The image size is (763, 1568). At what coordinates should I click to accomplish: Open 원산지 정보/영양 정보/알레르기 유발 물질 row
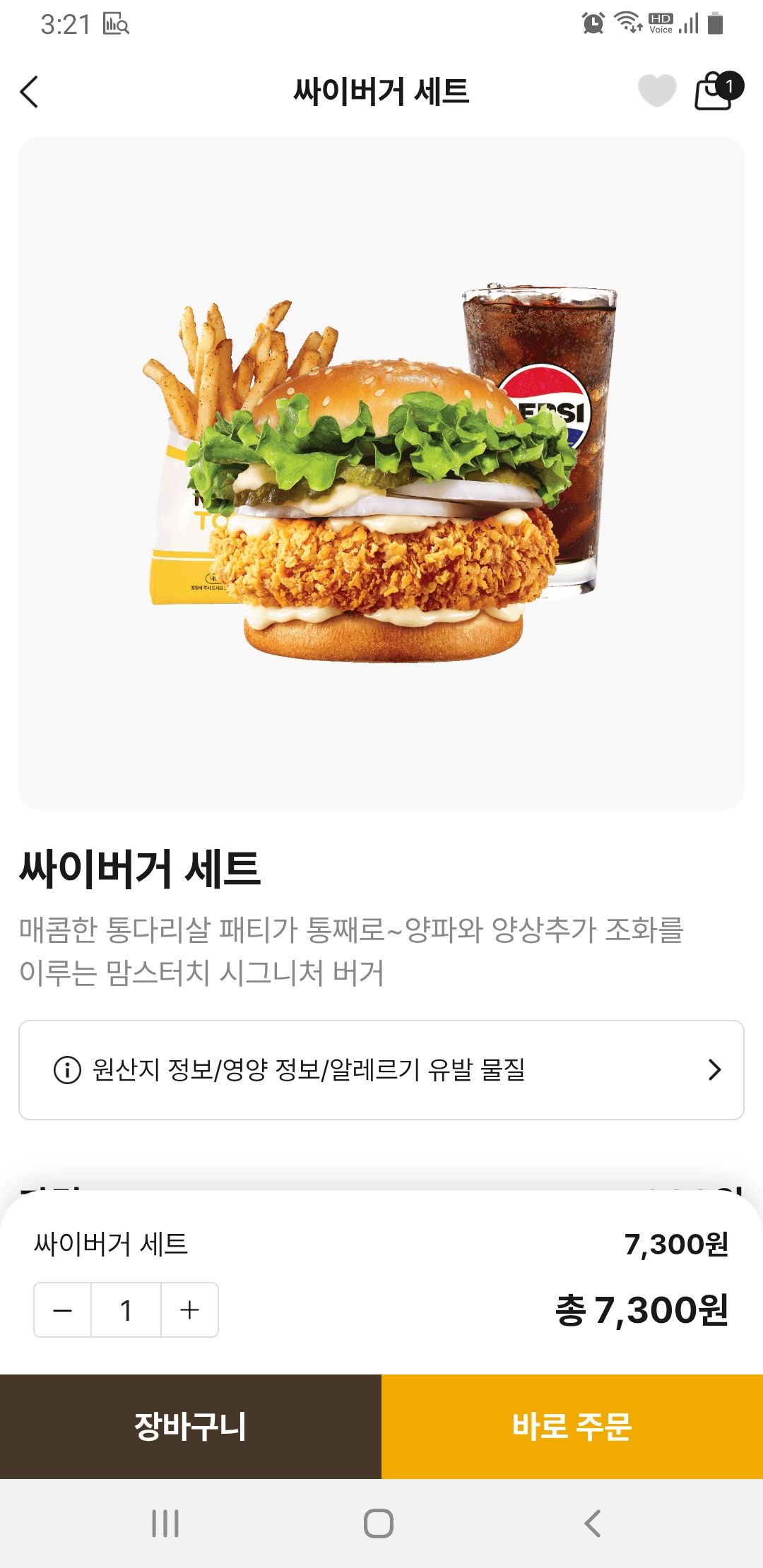click(x=381, y=1069)
